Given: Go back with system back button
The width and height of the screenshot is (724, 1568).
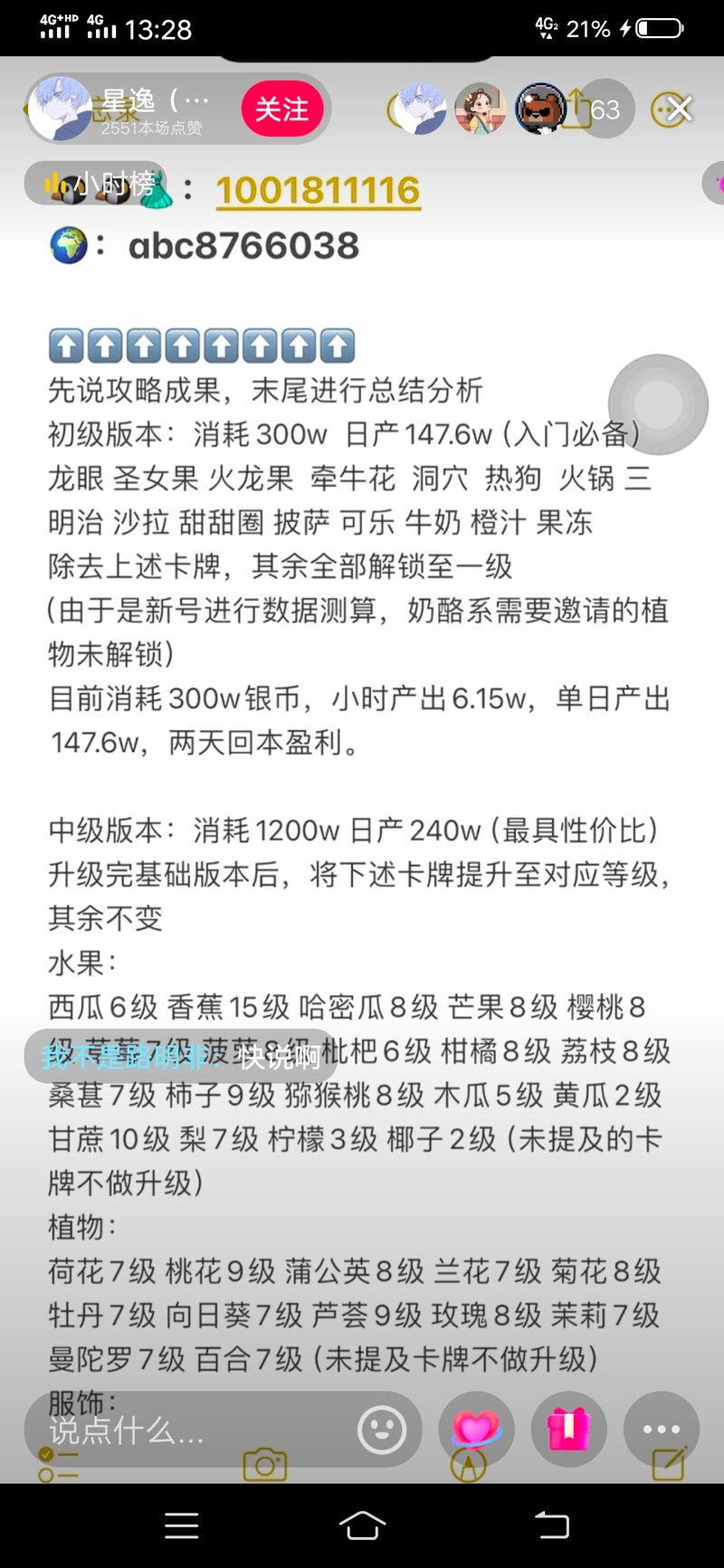Looking at the screenshot, I should click(x=551, y=1525).
